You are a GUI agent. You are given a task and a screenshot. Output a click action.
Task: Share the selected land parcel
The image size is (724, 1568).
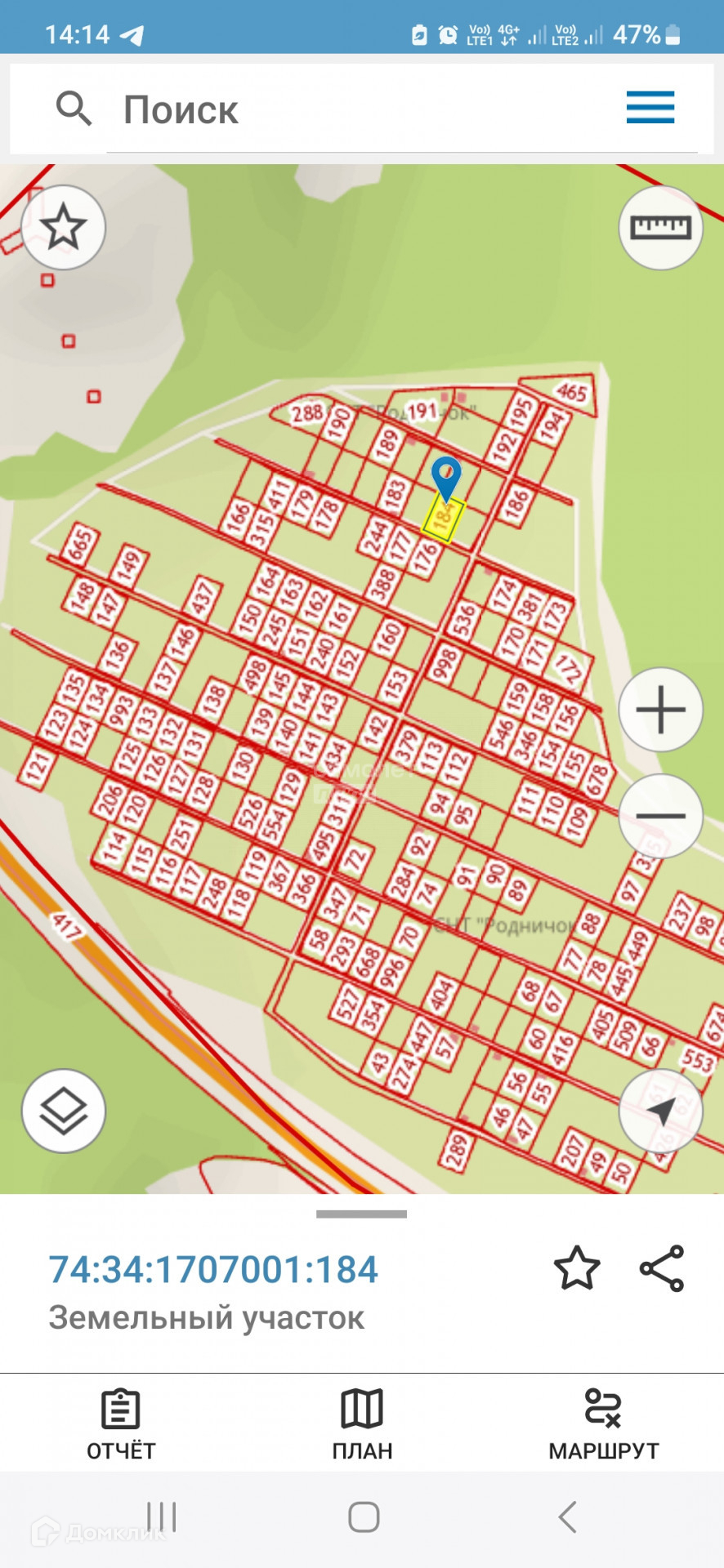click(x=661, y=1268)
